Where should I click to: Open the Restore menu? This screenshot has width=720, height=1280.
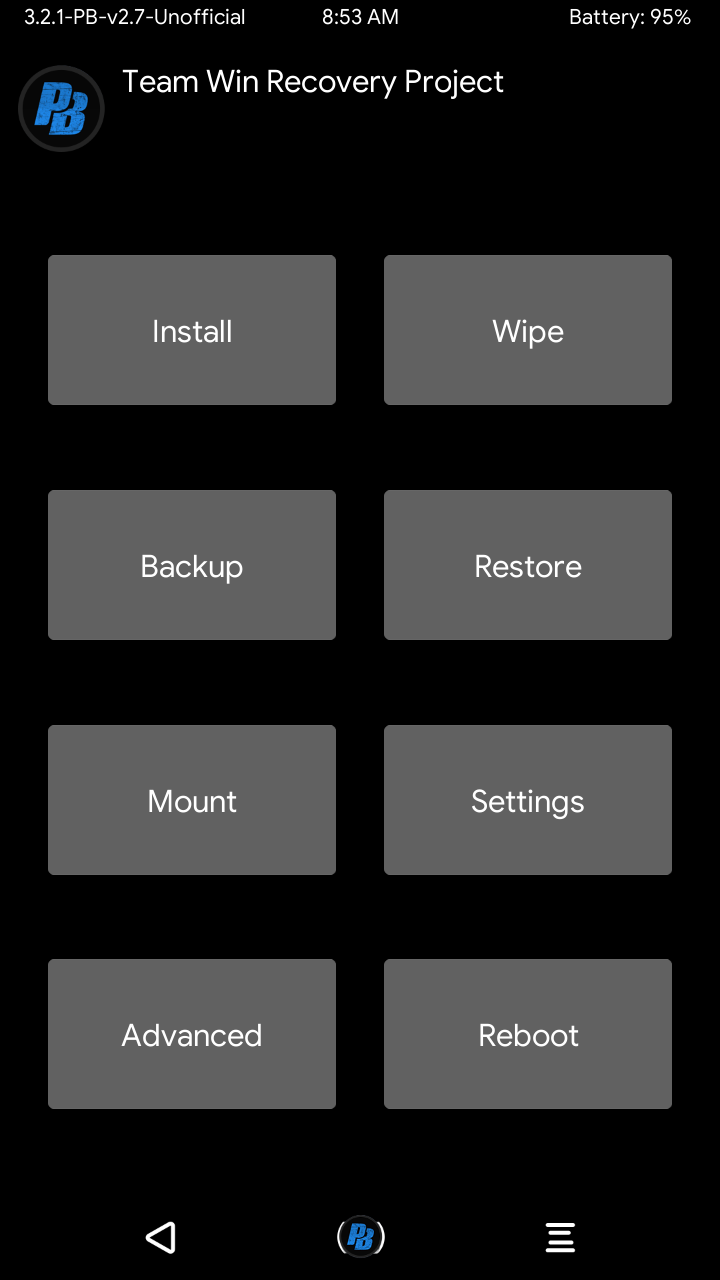[528, 565]
